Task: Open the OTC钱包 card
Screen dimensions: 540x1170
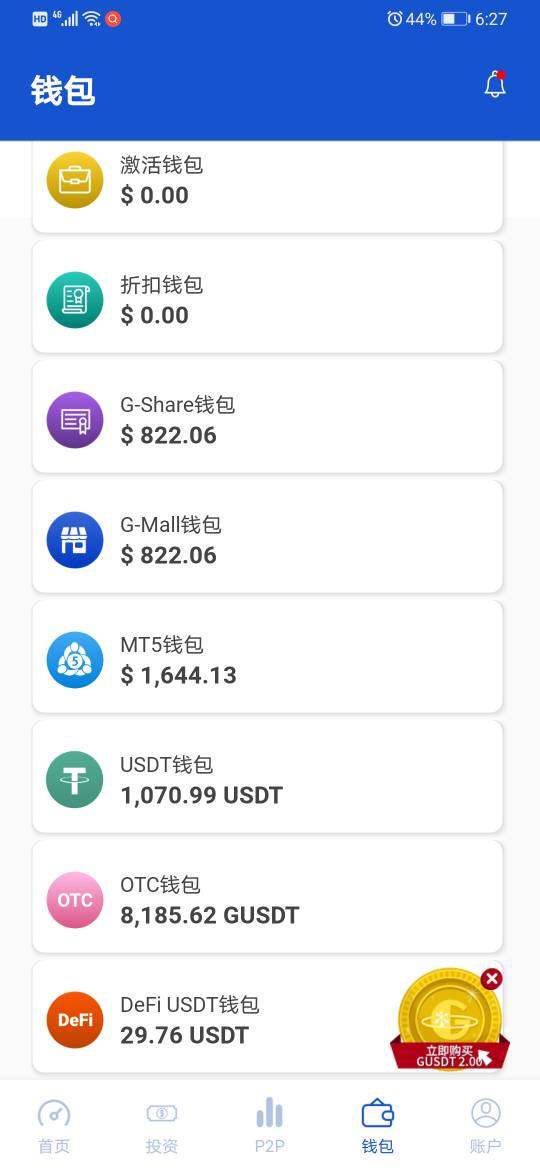Action: point(267,896)
